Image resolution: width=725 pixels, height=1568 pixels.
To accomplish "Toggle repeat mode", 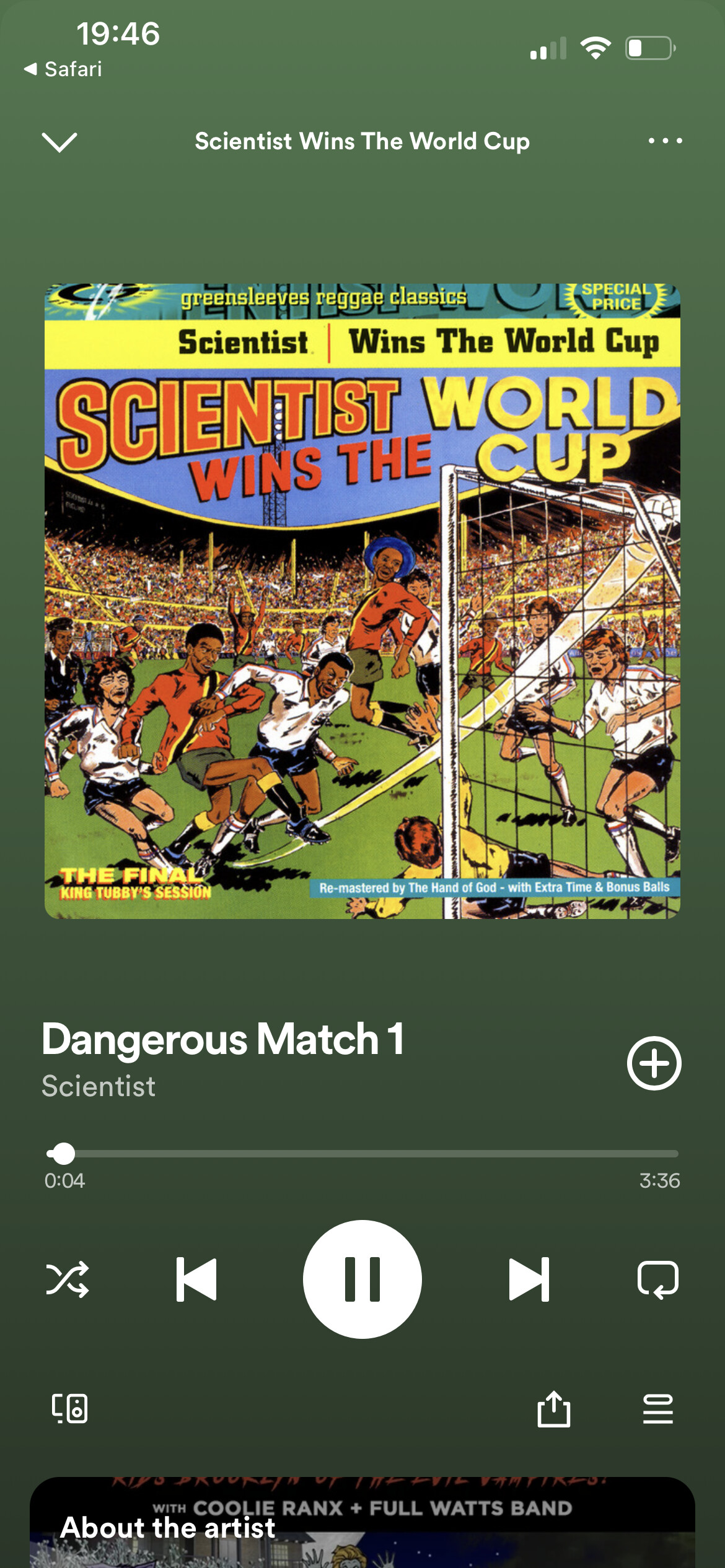I will [x=657, y=1279].
